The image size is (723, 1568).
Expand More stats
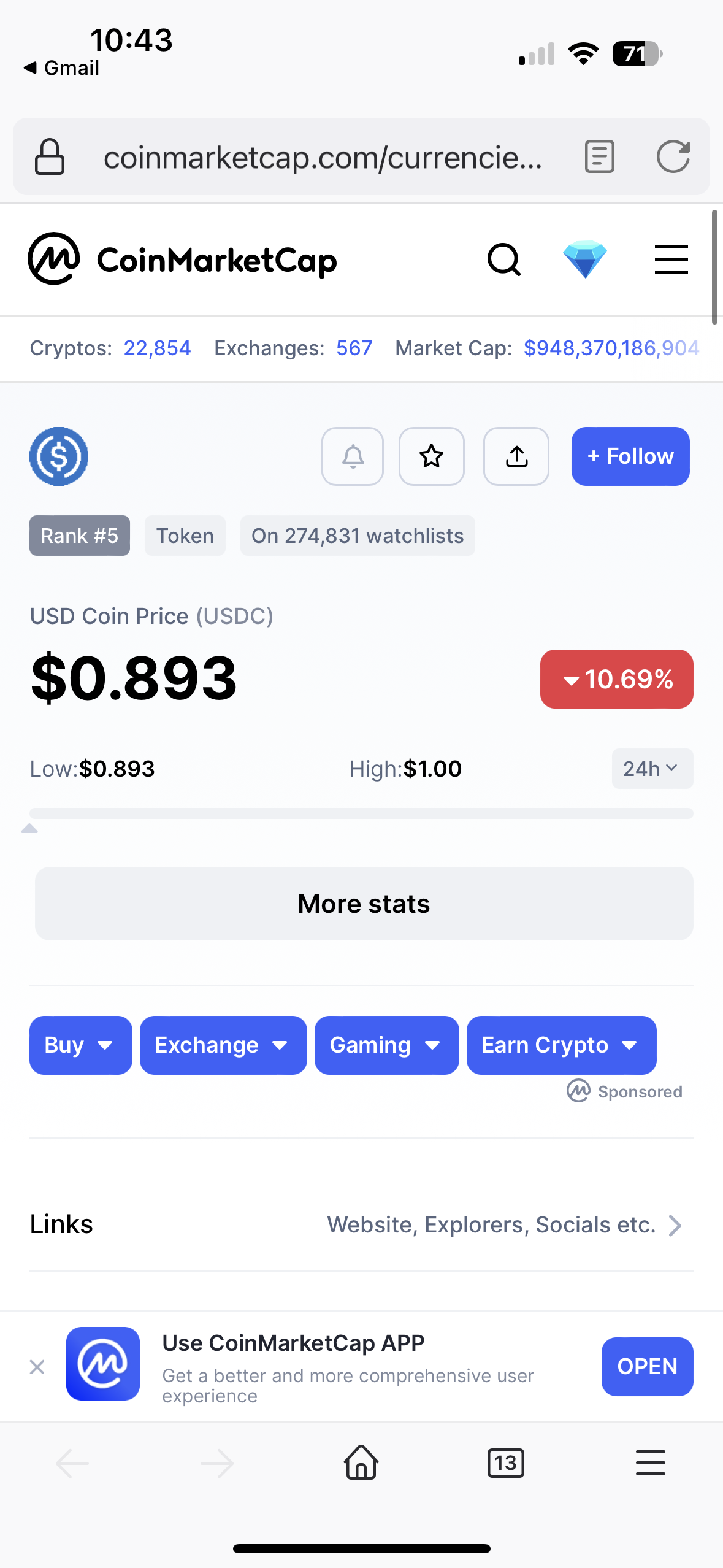[x=364, y=904]
